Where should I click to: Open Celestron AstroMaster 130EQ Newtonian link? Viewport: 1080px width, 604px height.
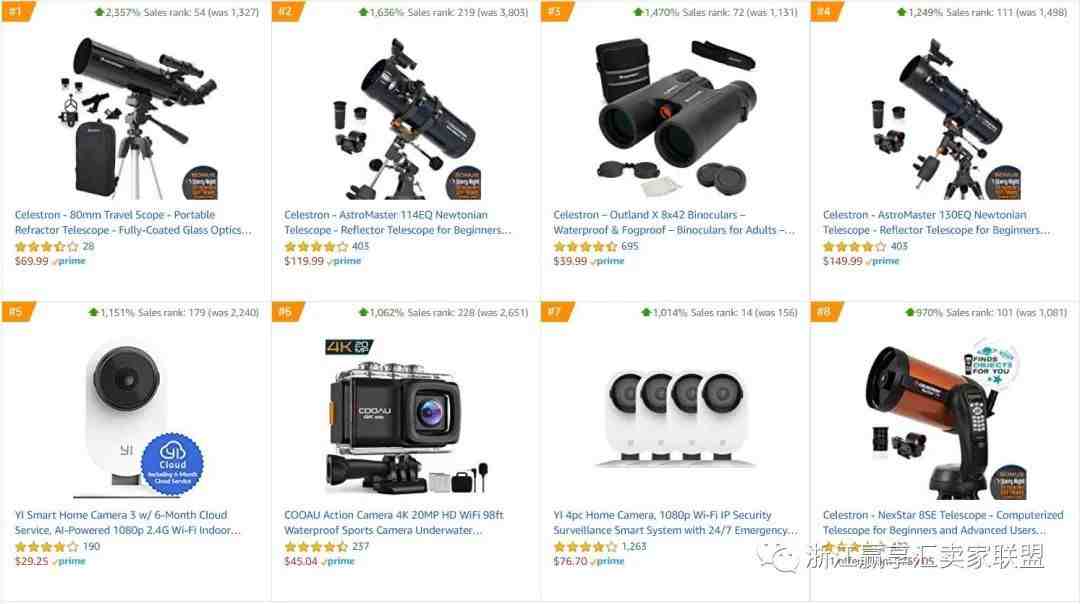point(924,215)
